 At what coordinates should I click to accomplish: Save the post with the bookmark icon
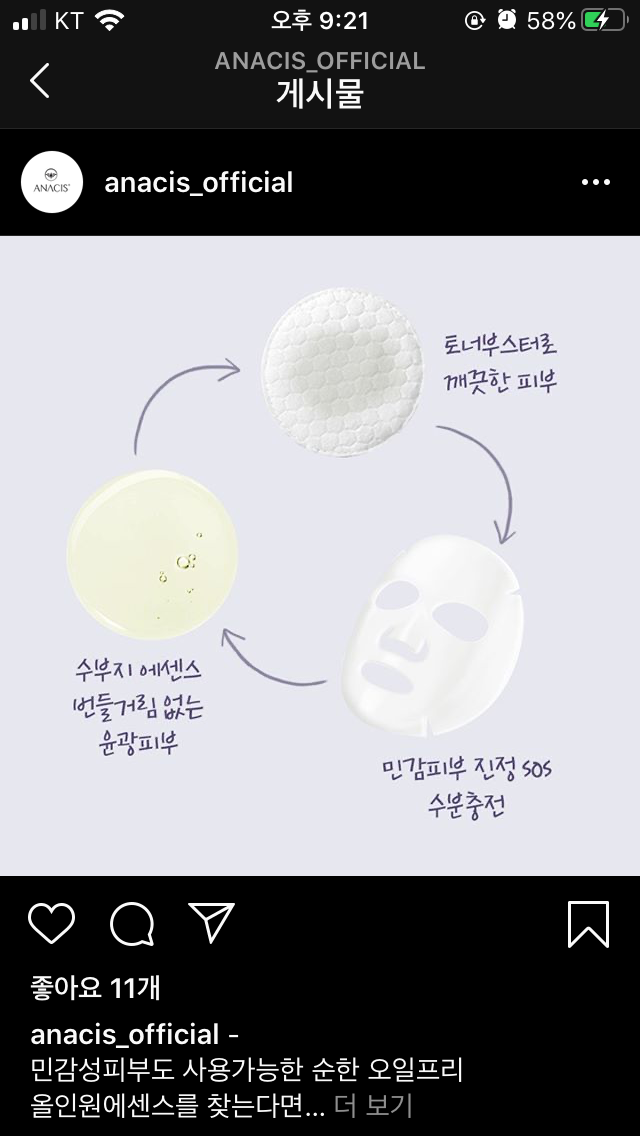tap(588, 923)
